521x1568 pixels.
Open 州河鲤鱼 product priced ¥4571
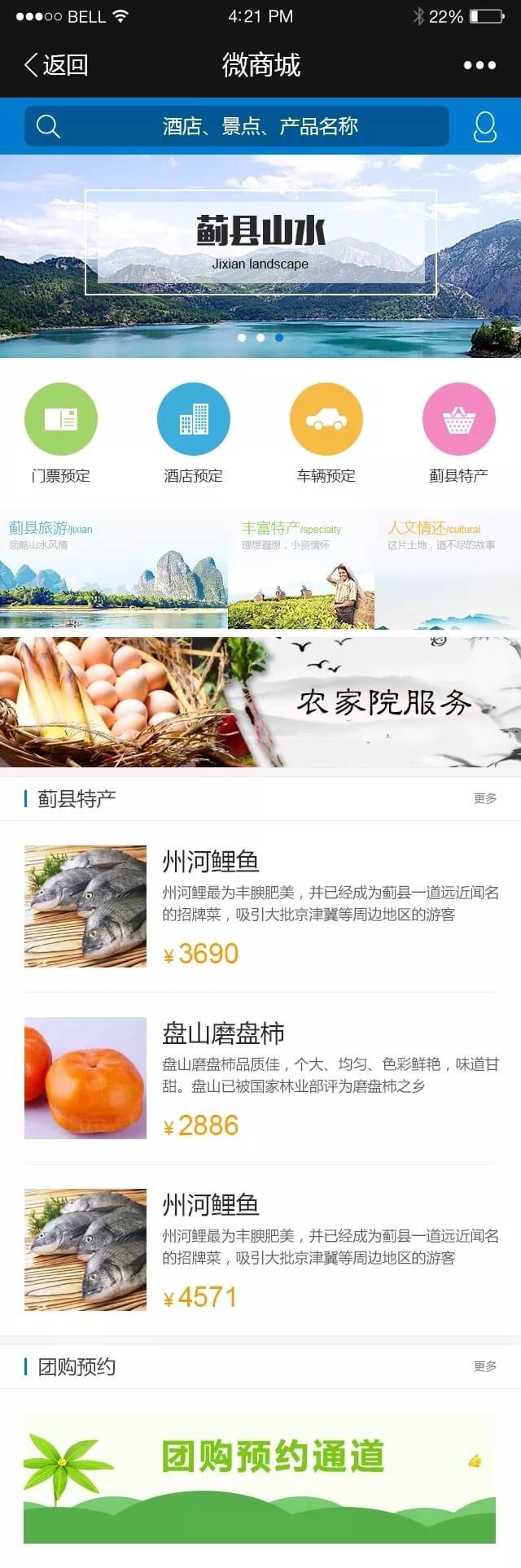click(x=260, y=1249)
